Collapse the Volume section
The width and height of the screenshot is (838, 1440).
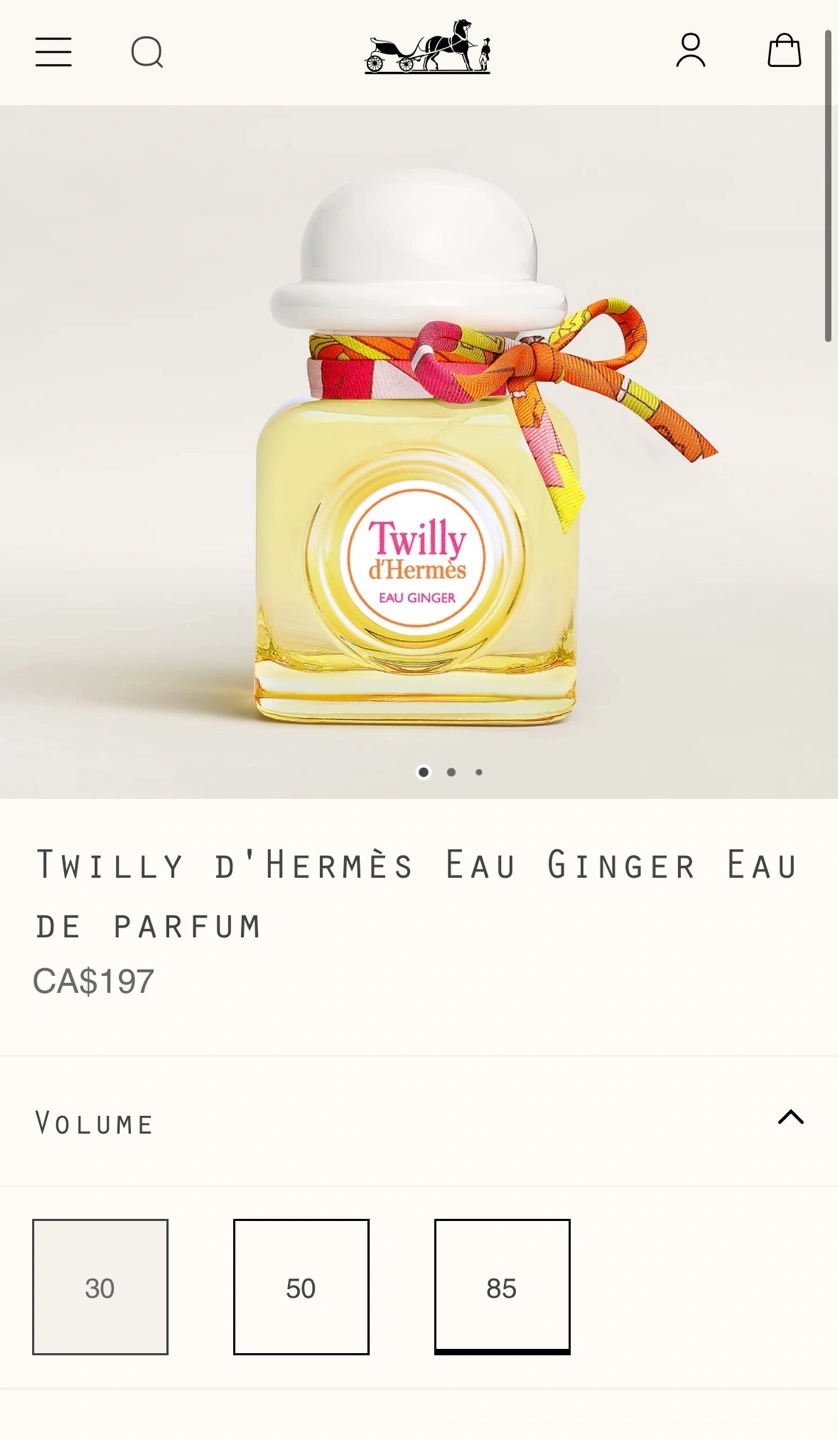(790, 1118)
